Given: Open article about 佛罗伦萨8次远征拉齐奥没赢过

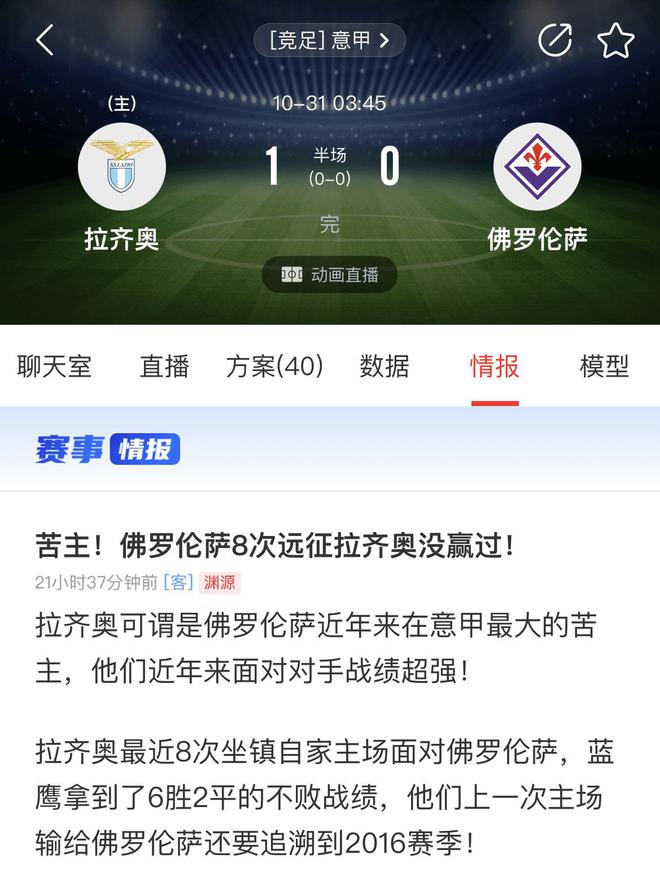Looking at the screenshot, I should (276, 546).
